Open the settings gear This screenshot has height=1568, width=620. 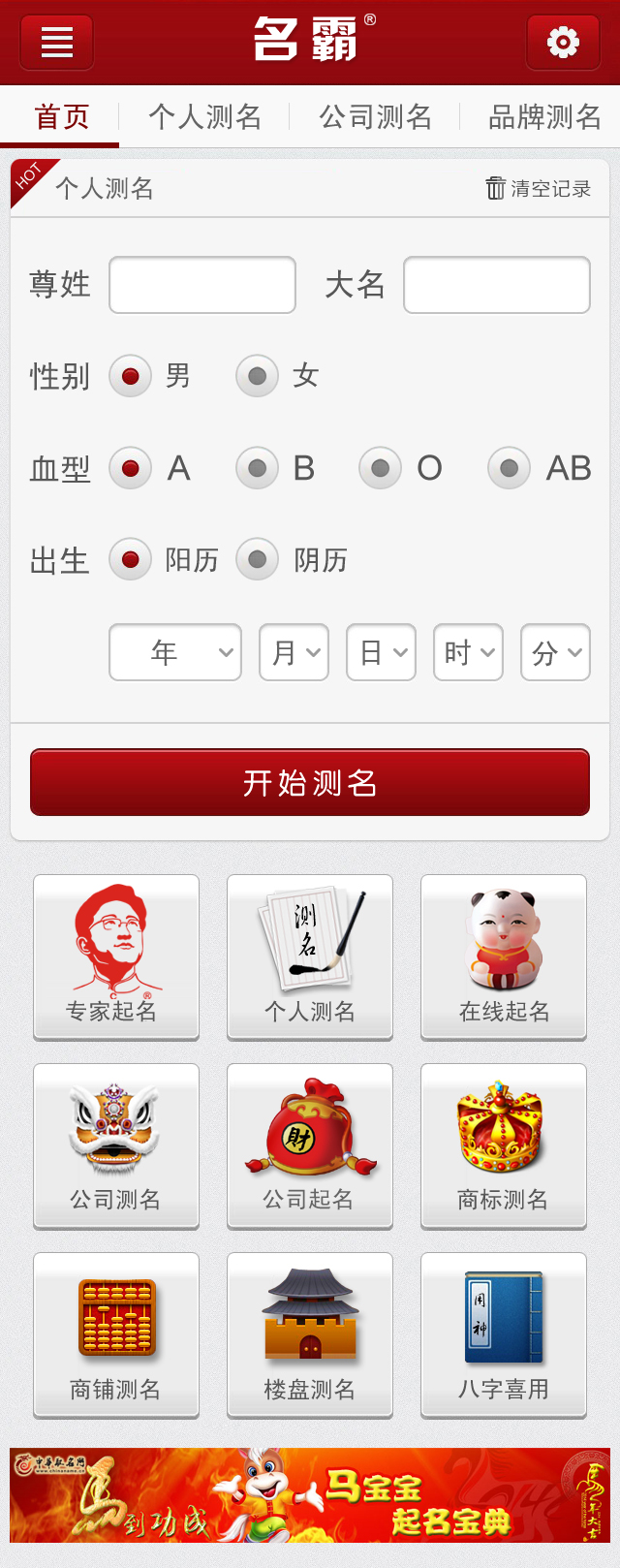(x=563, y=43)
